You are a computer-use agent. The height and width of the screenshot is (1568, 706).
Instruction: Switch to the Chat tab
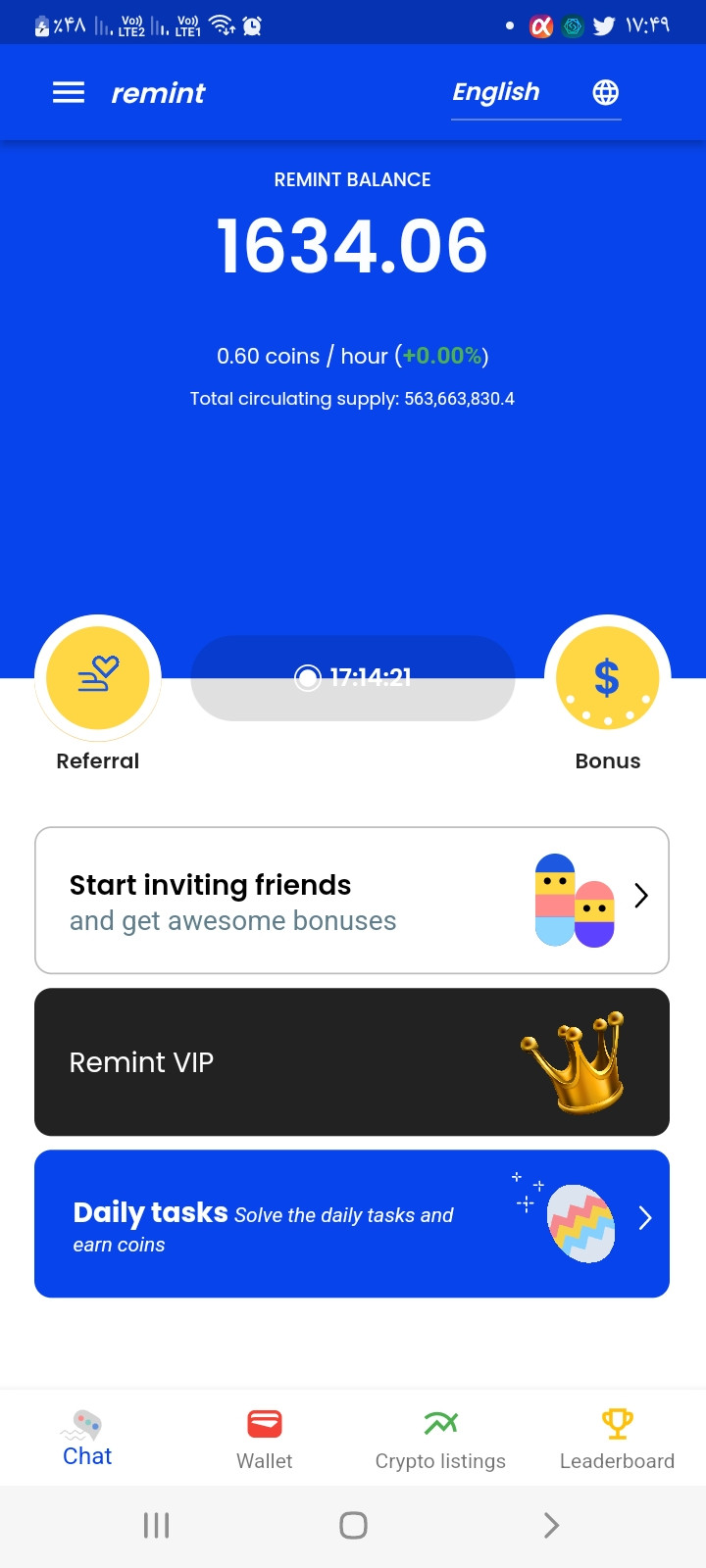tap(87, 1439)
